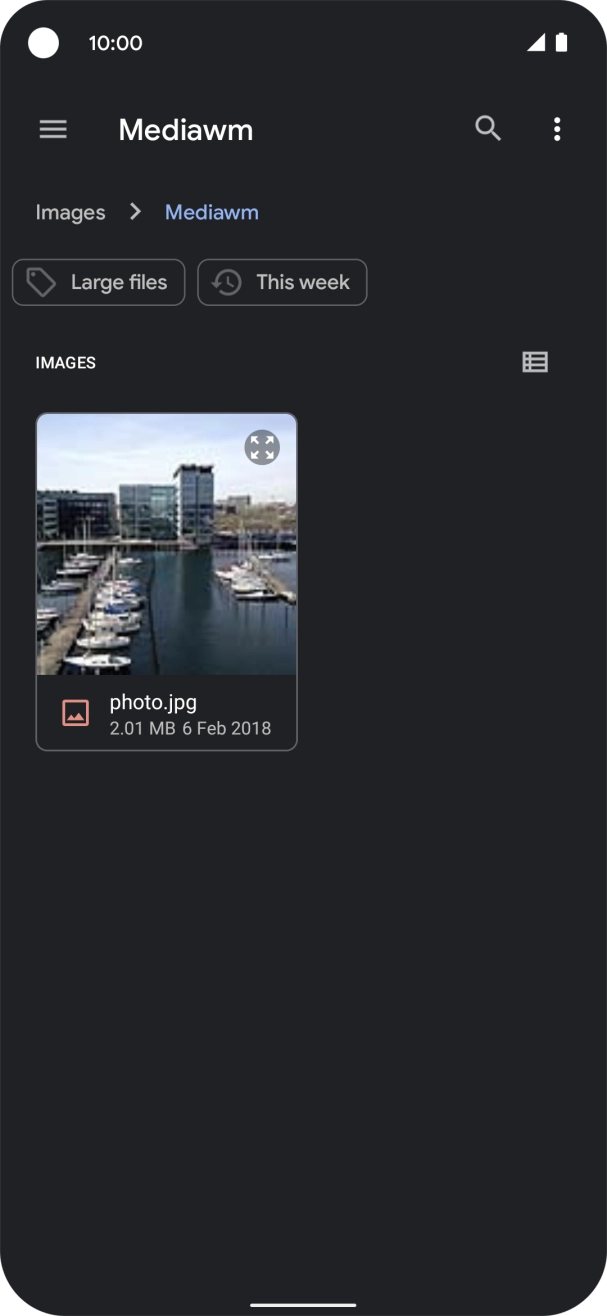Image resolution: width=607 pixels, height=1316 pixels.
Task: Open the more options overflow menu
Action: coord(557,129)
